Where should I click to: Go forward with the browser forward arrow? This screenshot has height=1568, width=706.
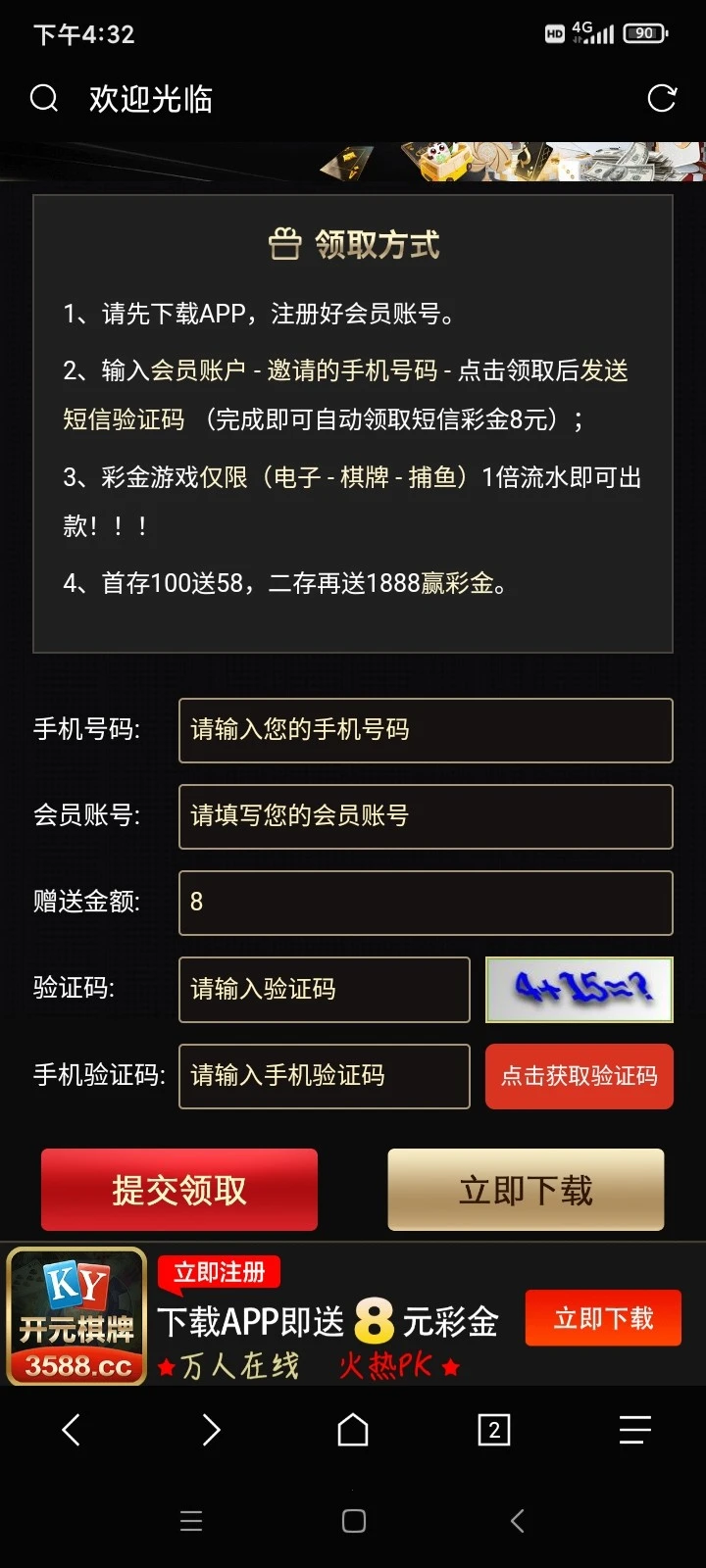(211, 1430)
